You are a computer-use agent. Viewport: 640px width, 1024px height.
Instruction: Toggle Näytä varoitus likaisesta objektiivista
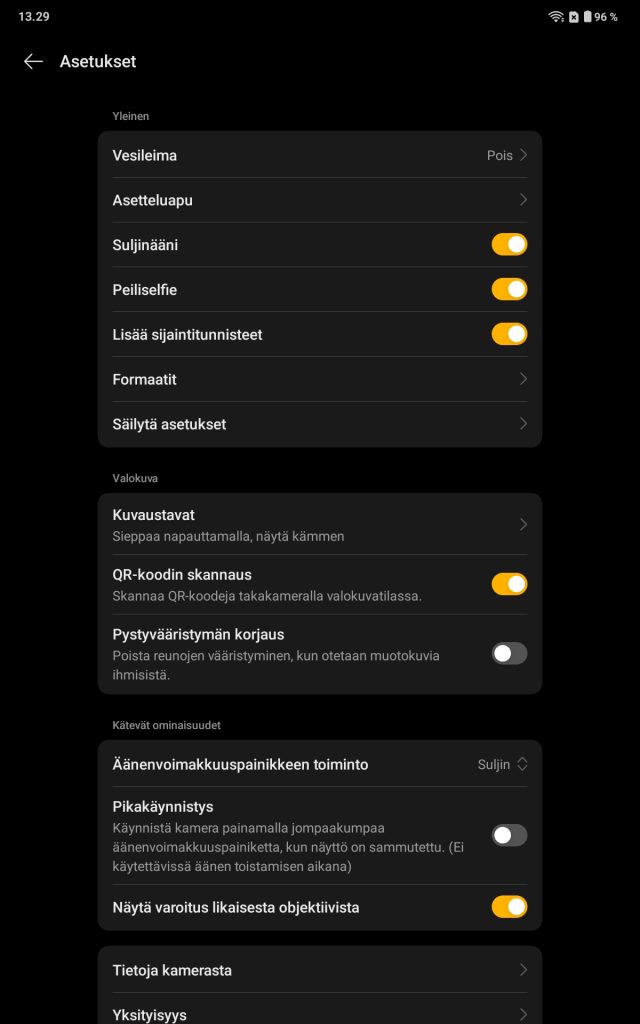(509, 907)
